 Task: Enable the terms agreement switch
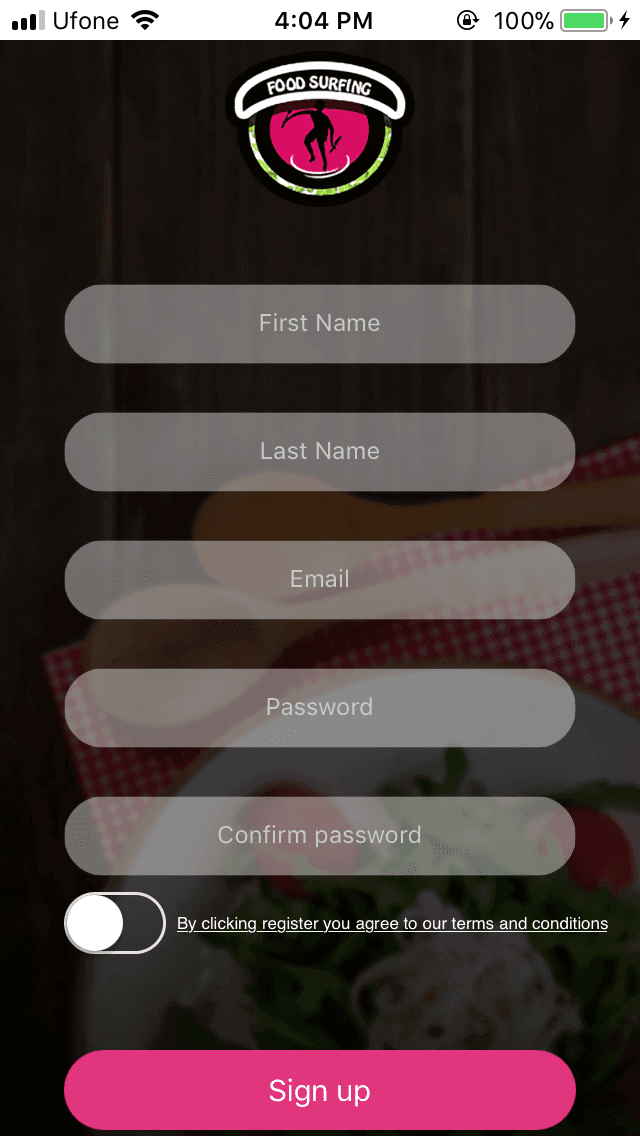tap(115, 923)
